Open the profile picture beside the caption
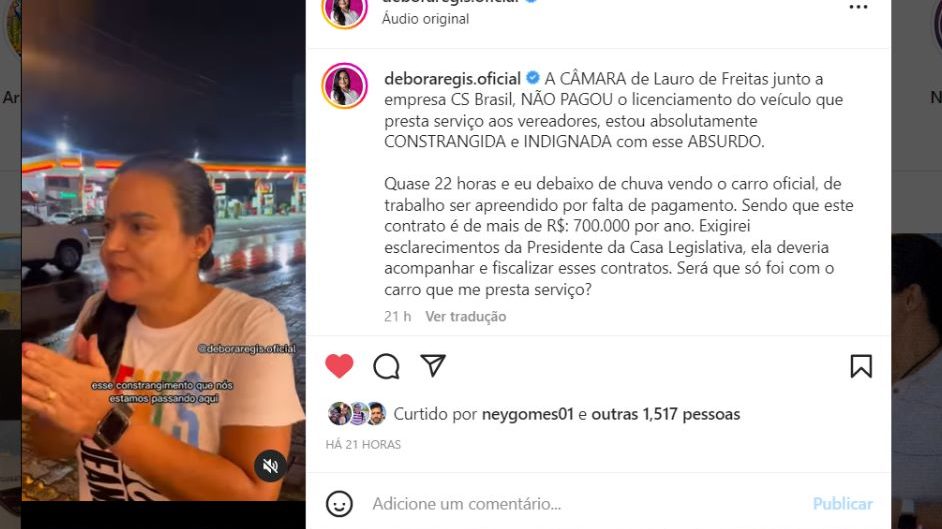942x529 pixels. [x=345, y=86]
